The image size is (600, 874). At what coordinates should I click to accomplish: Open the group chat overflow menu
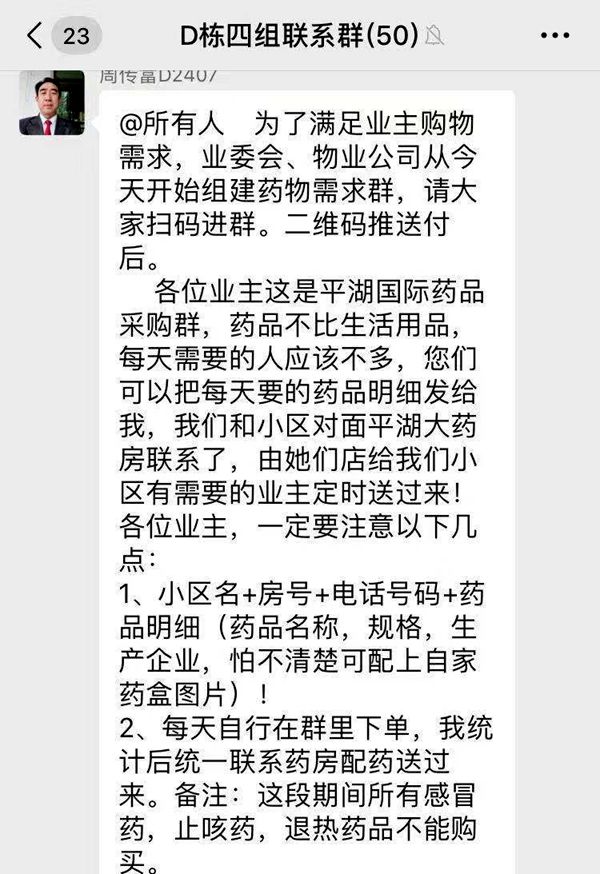[554, 36]
